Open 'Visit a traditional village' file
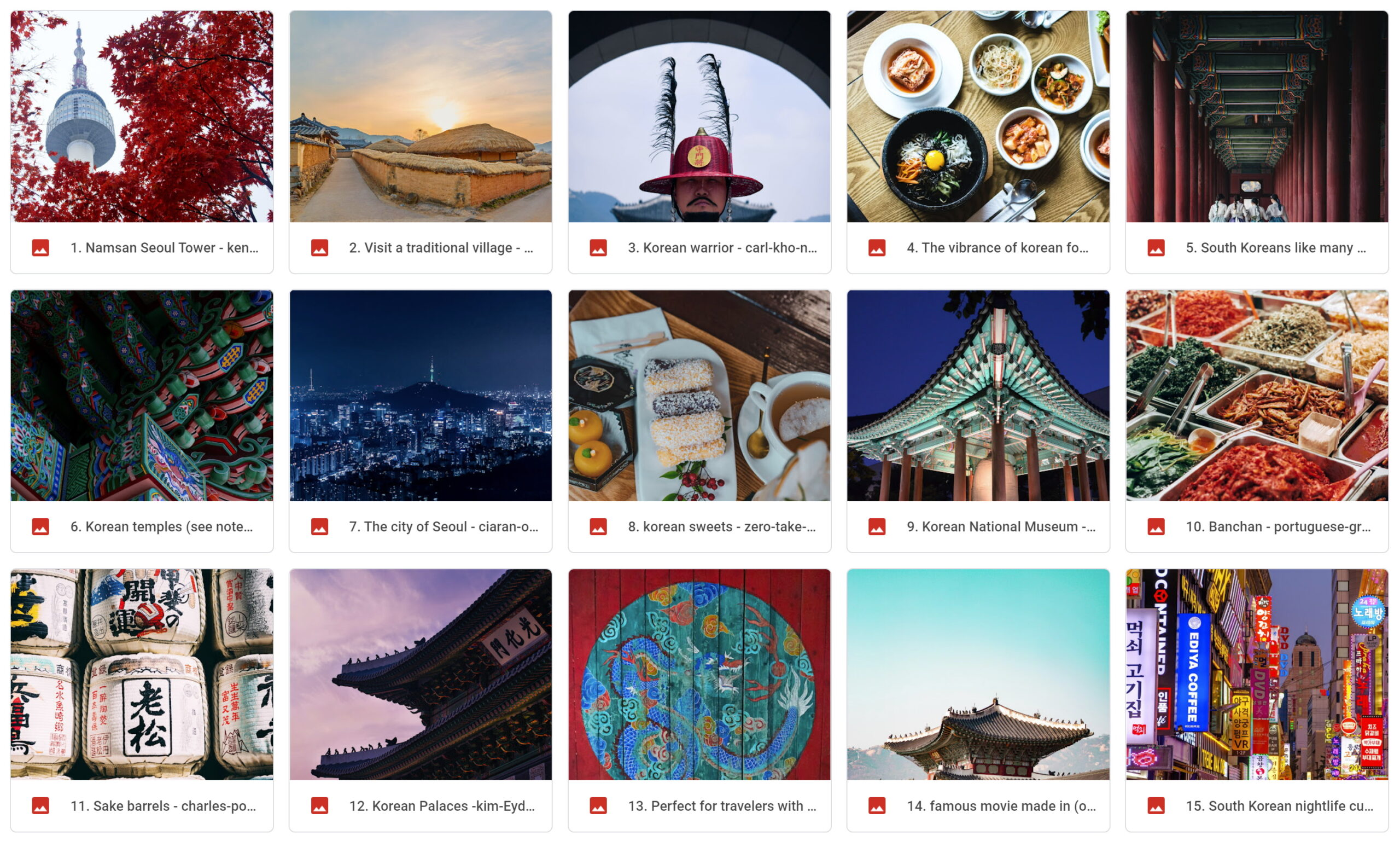The height and width of the screenshot is (841, 1400). [x=420, y=116]
